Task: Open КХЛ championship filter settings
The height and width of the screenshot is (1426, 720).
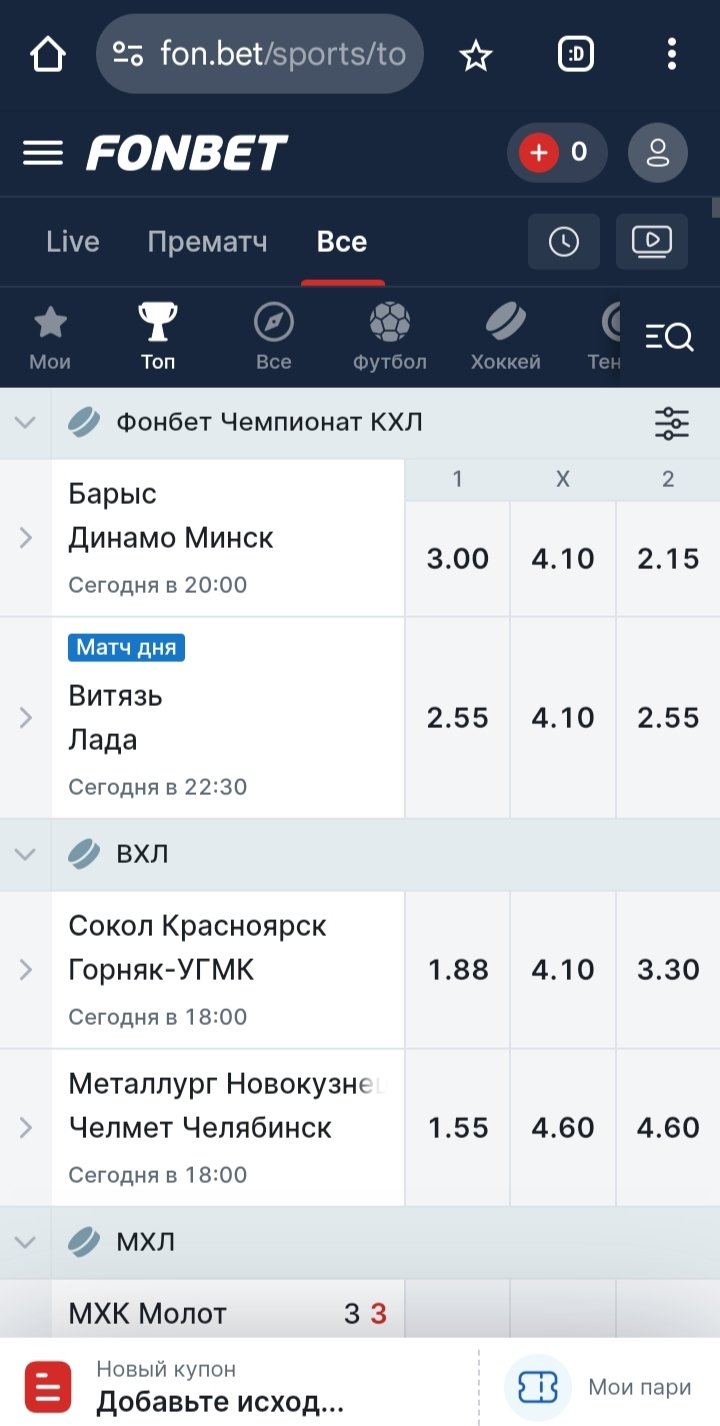Action: tap(671, 423)
